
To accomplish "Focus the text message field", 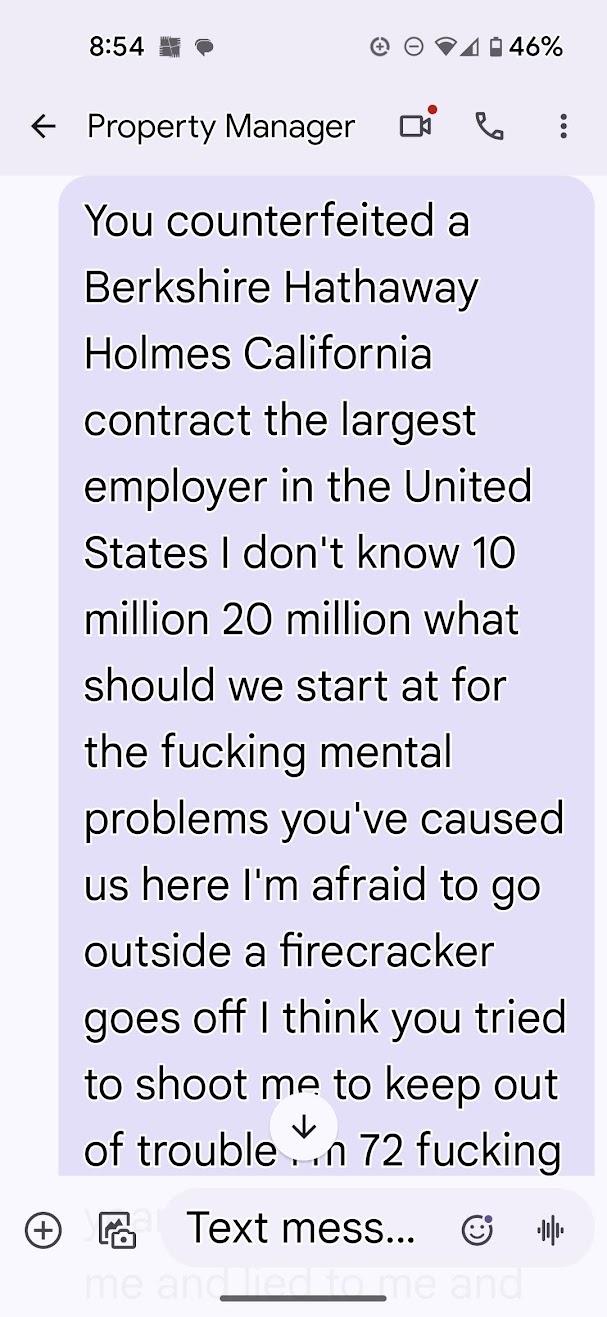I will click(x=300, y=1228).
